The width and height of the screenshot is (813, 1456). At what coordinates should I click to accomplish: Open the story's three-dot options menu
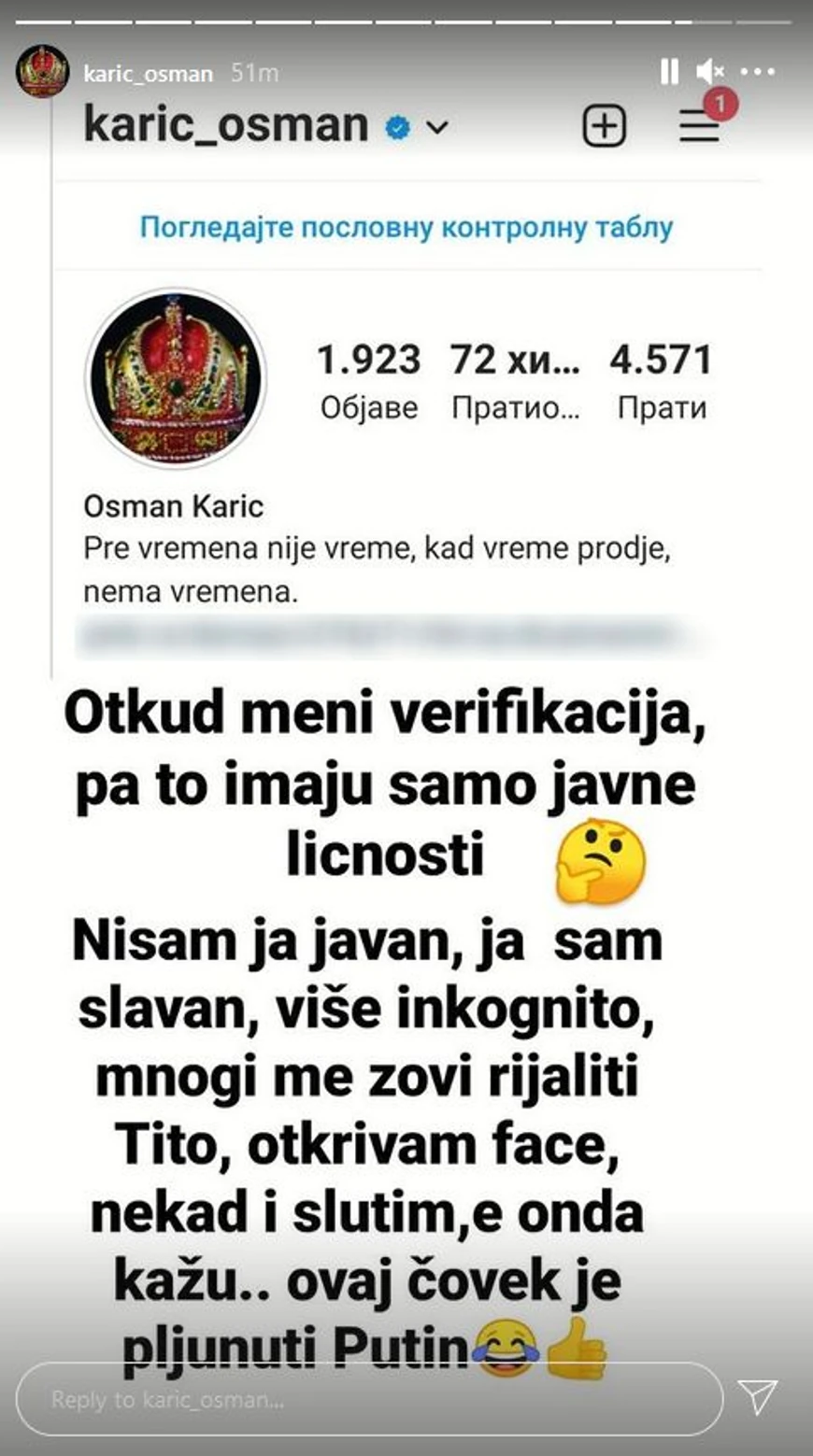(757, 72)
